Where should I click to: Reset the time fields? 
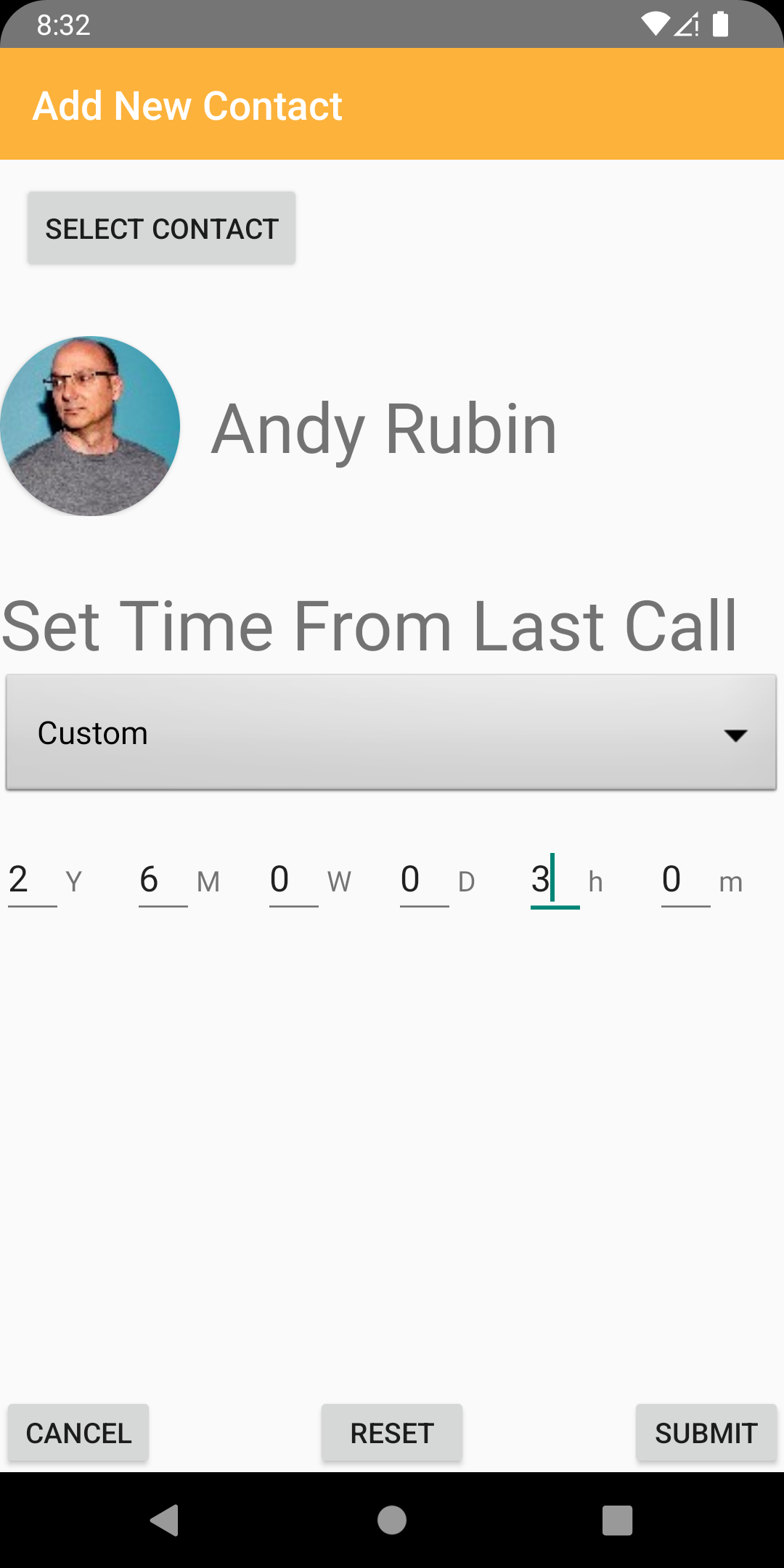pos(392,1433)
